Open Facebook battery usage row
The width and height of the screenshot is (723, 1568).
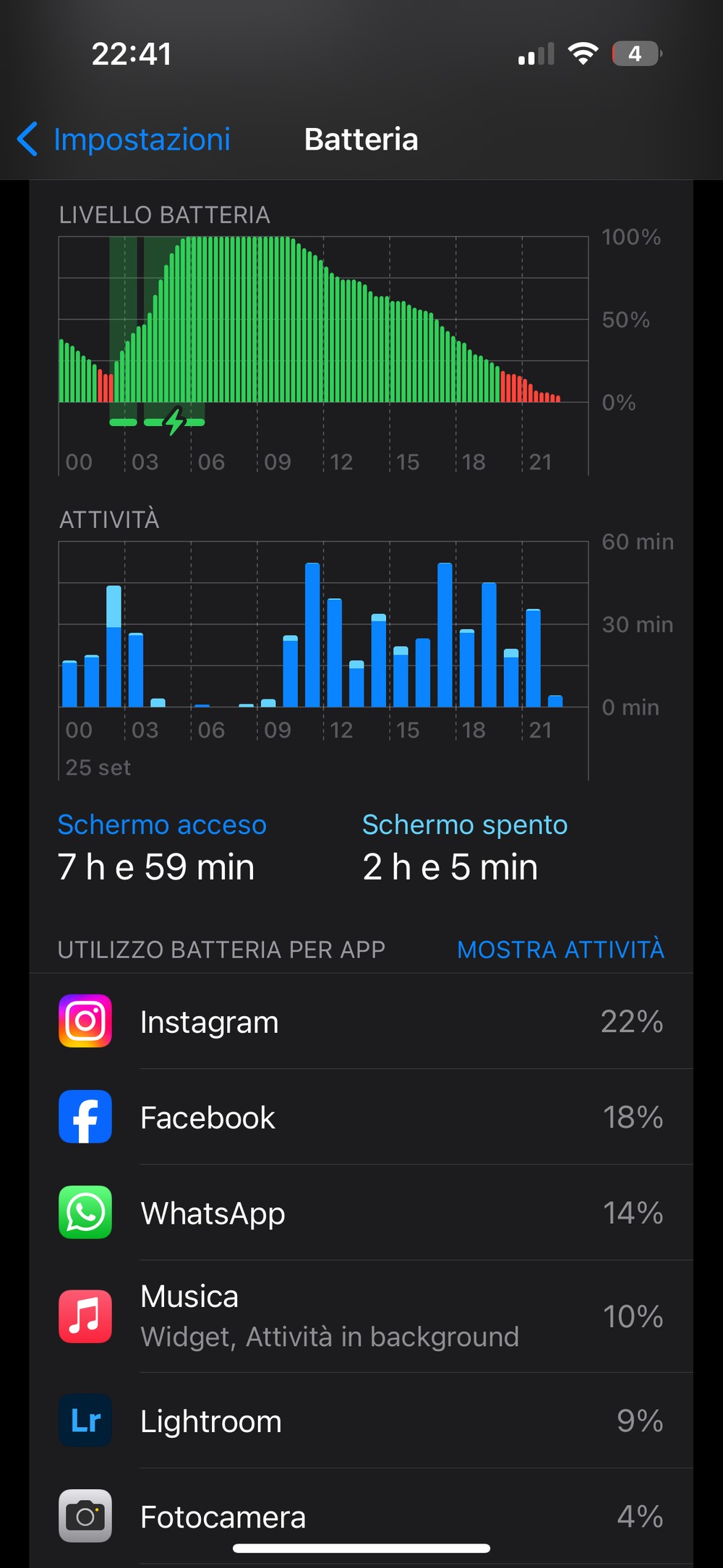(x=361, y=1117)
